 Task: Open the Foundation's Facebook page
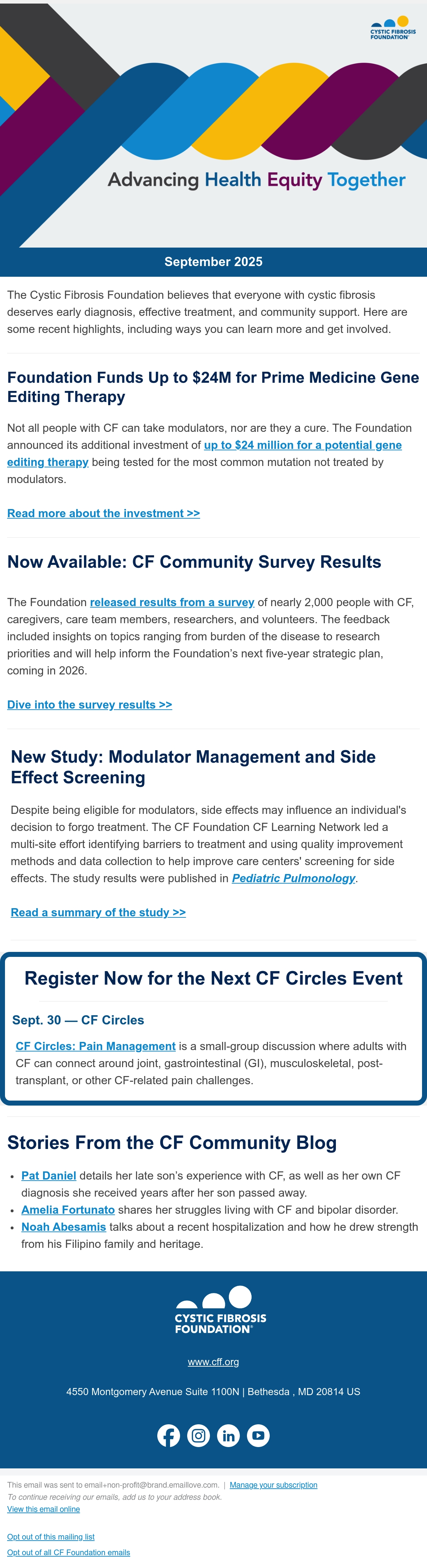click(x=169, y=1436)
